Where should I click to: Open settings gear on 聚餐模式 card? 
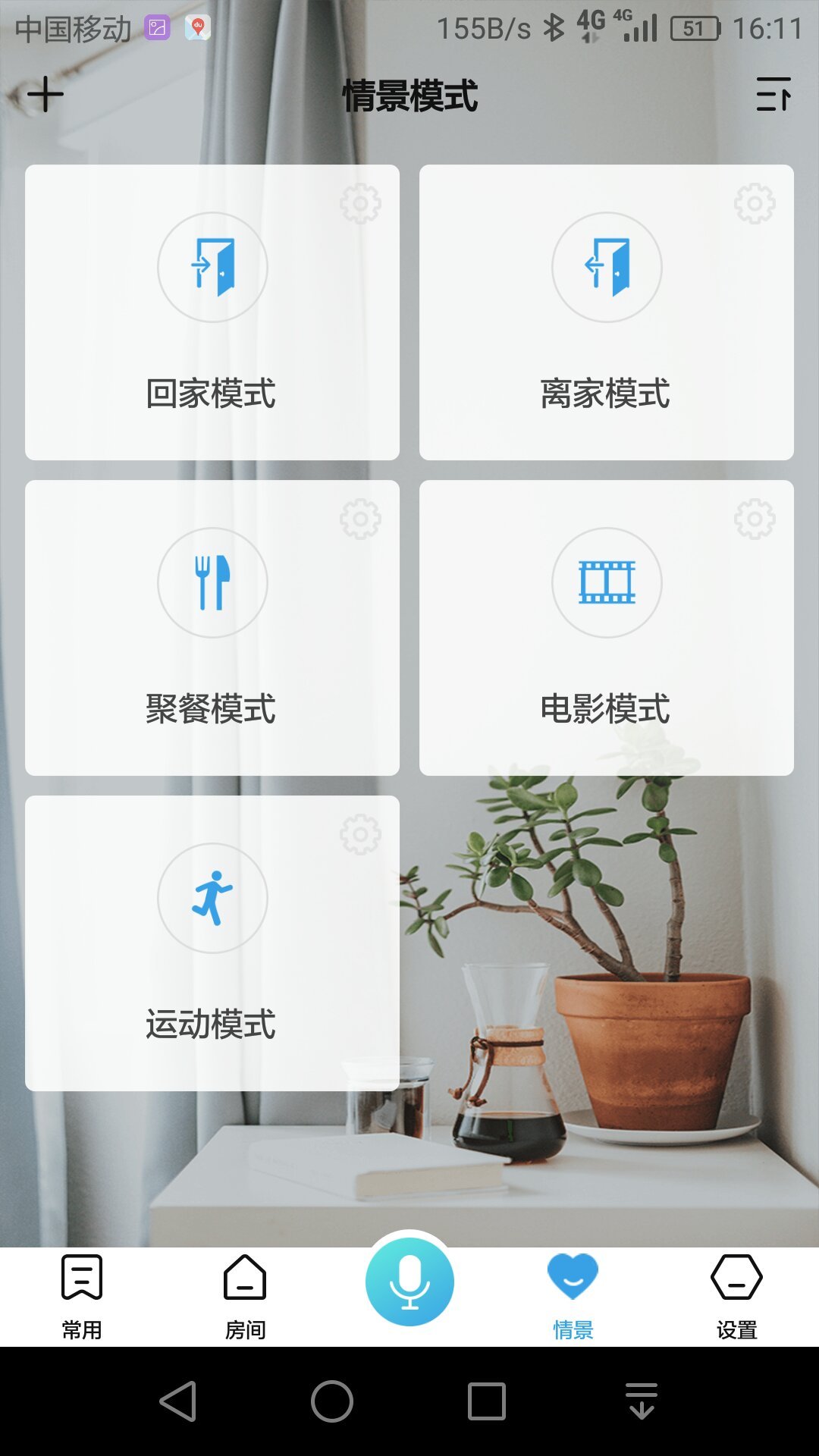(360, 519)
